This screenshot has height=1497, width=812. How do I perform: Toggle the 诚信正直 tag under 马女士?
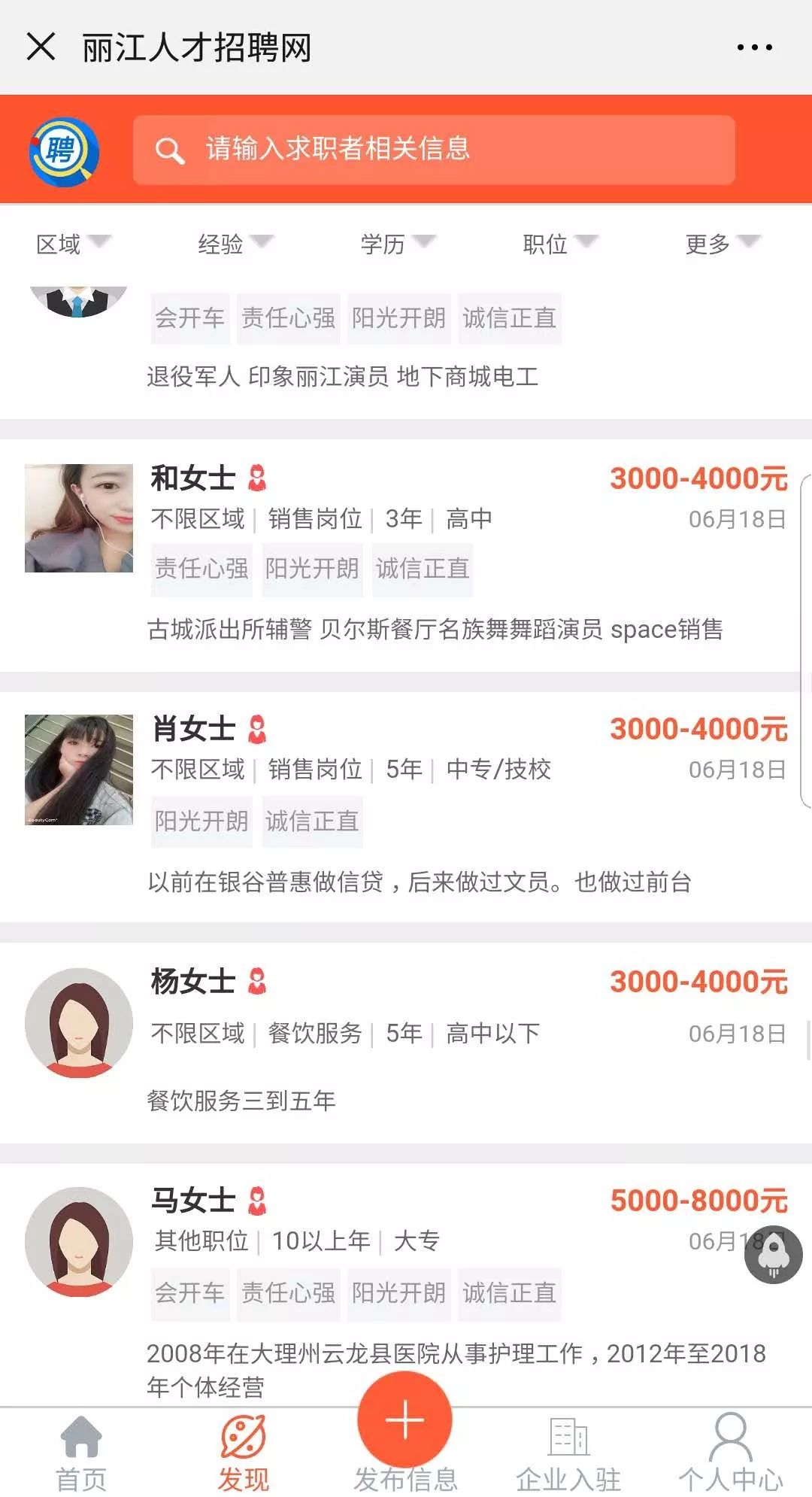[x=510, y=1295]
